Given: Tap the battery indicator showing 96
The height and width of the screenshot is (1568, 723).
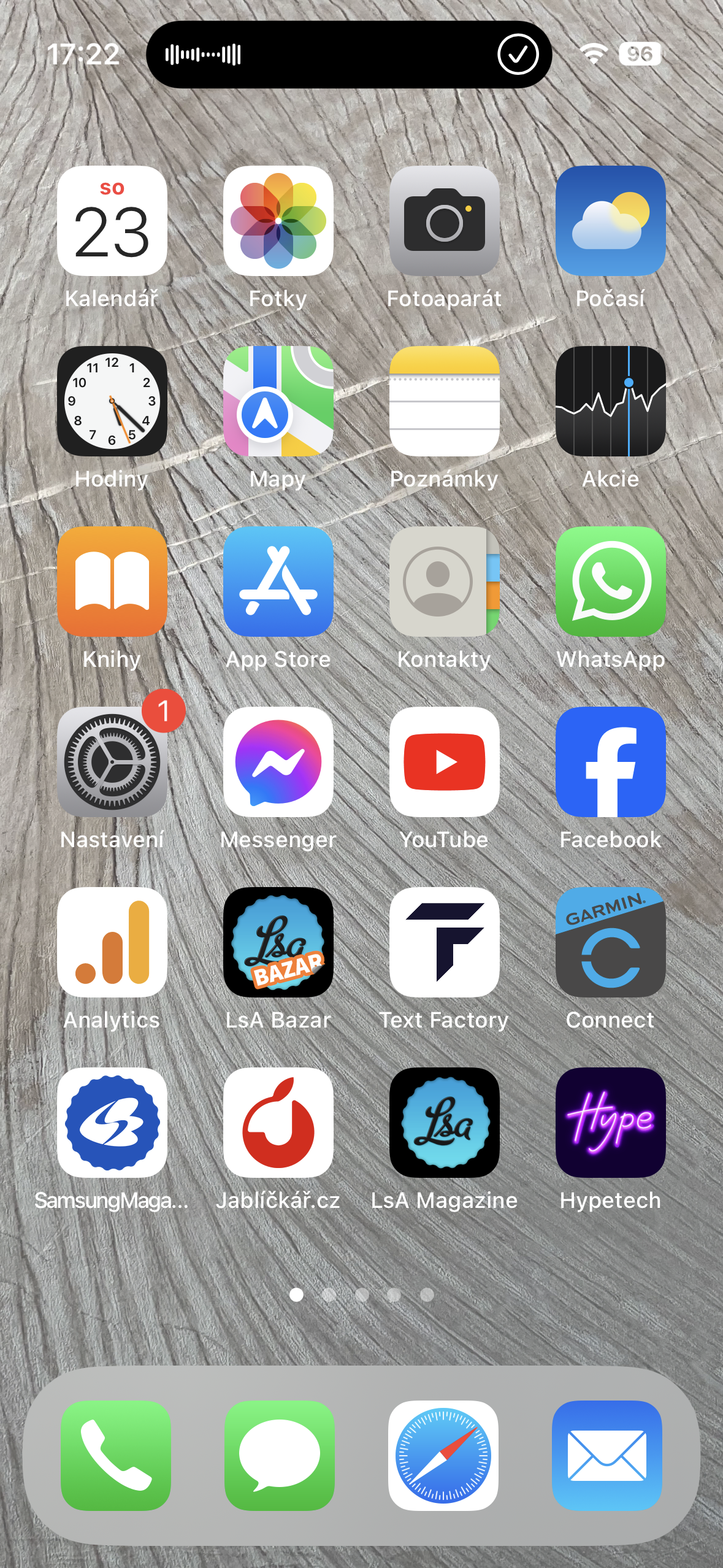Looking at the screenshot, I should coord(639,54).
